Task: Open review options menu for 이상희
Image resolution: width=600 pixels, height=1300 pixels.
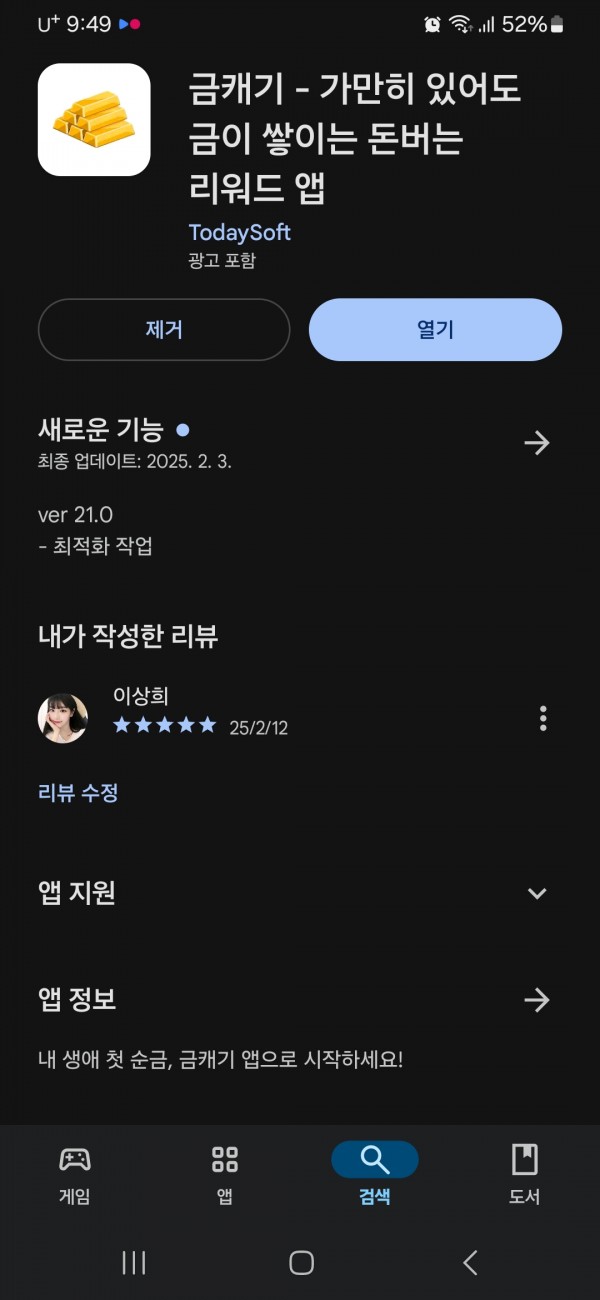Action: (543, 718)
